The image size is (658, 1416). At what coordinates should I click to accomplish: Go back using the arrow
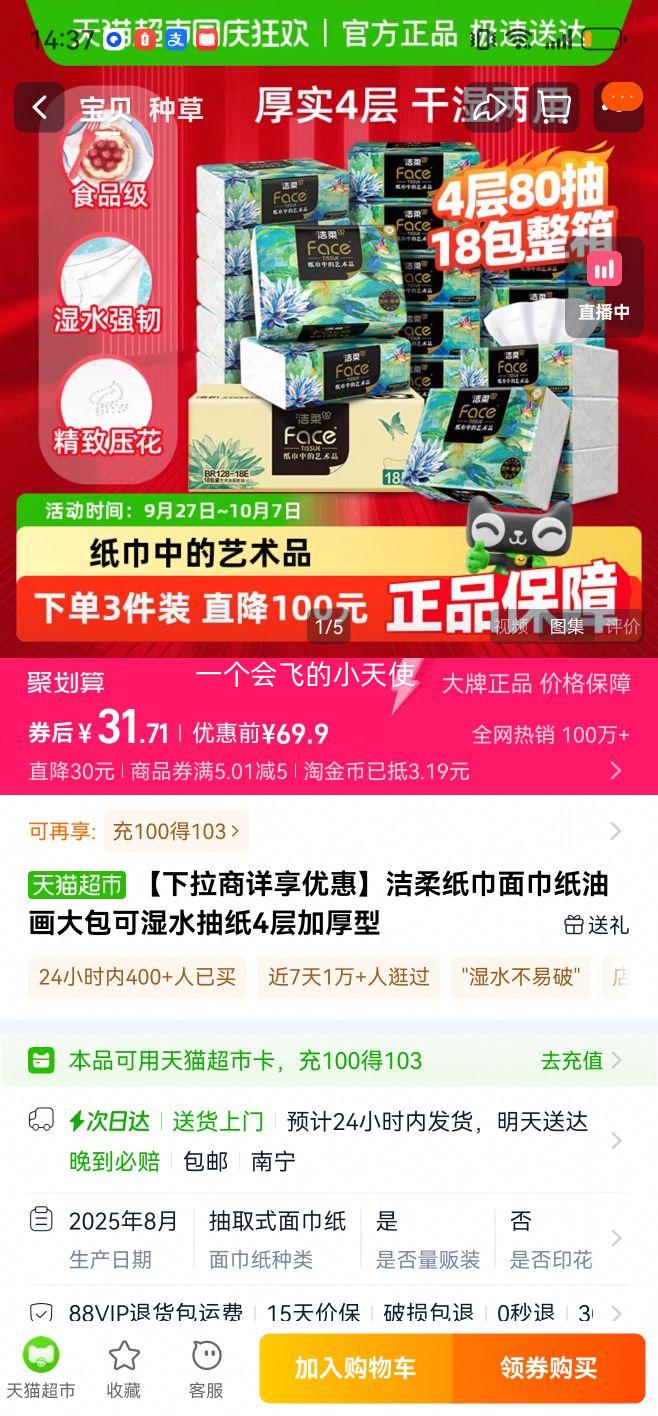point(40,108)
